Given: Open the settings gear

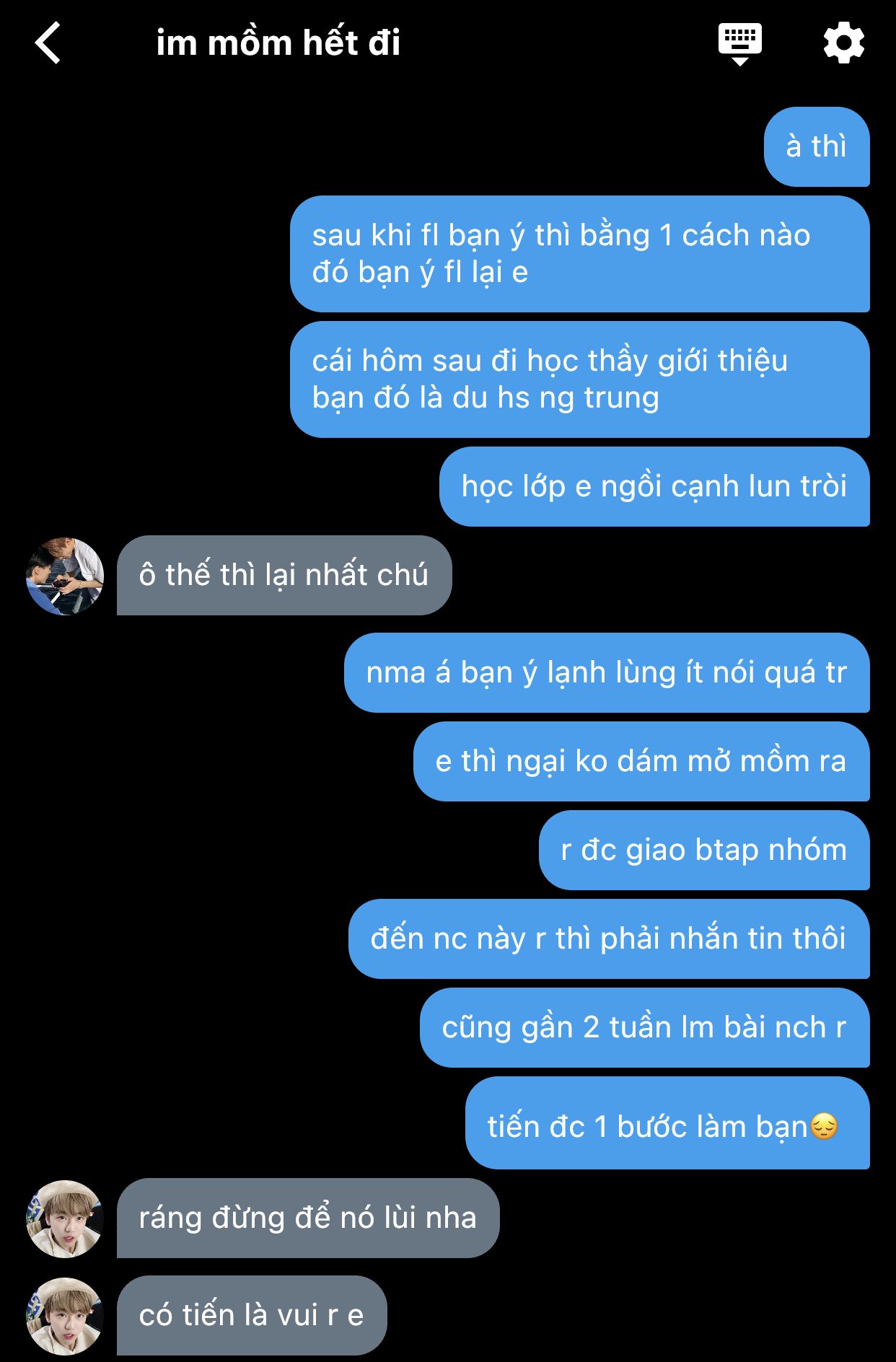Looking at the screenshot, I should tap(843, 43).
